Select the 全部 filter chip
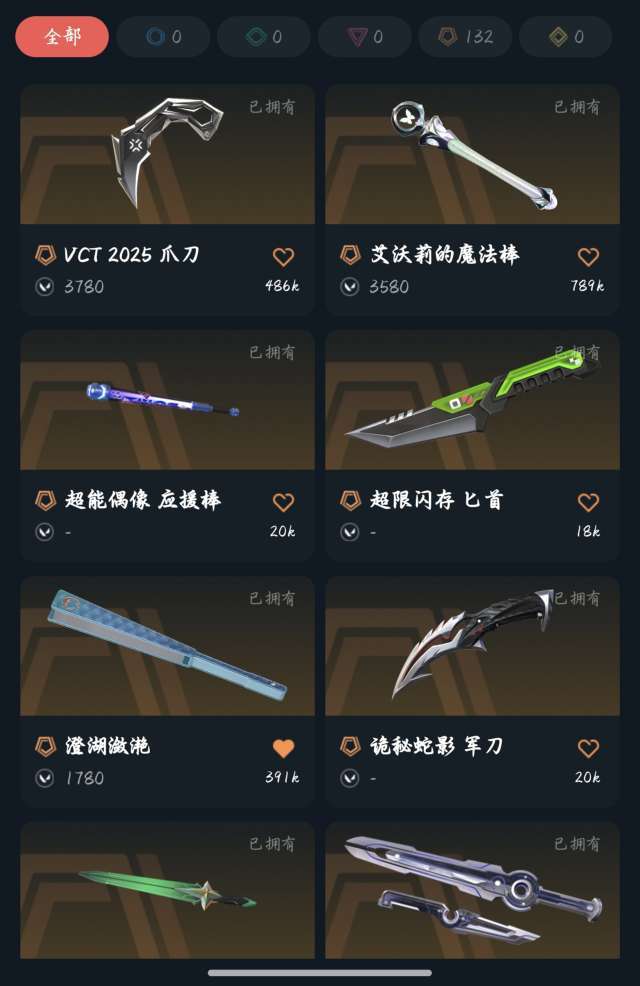The image size is (640, 986). coord(62,37)
